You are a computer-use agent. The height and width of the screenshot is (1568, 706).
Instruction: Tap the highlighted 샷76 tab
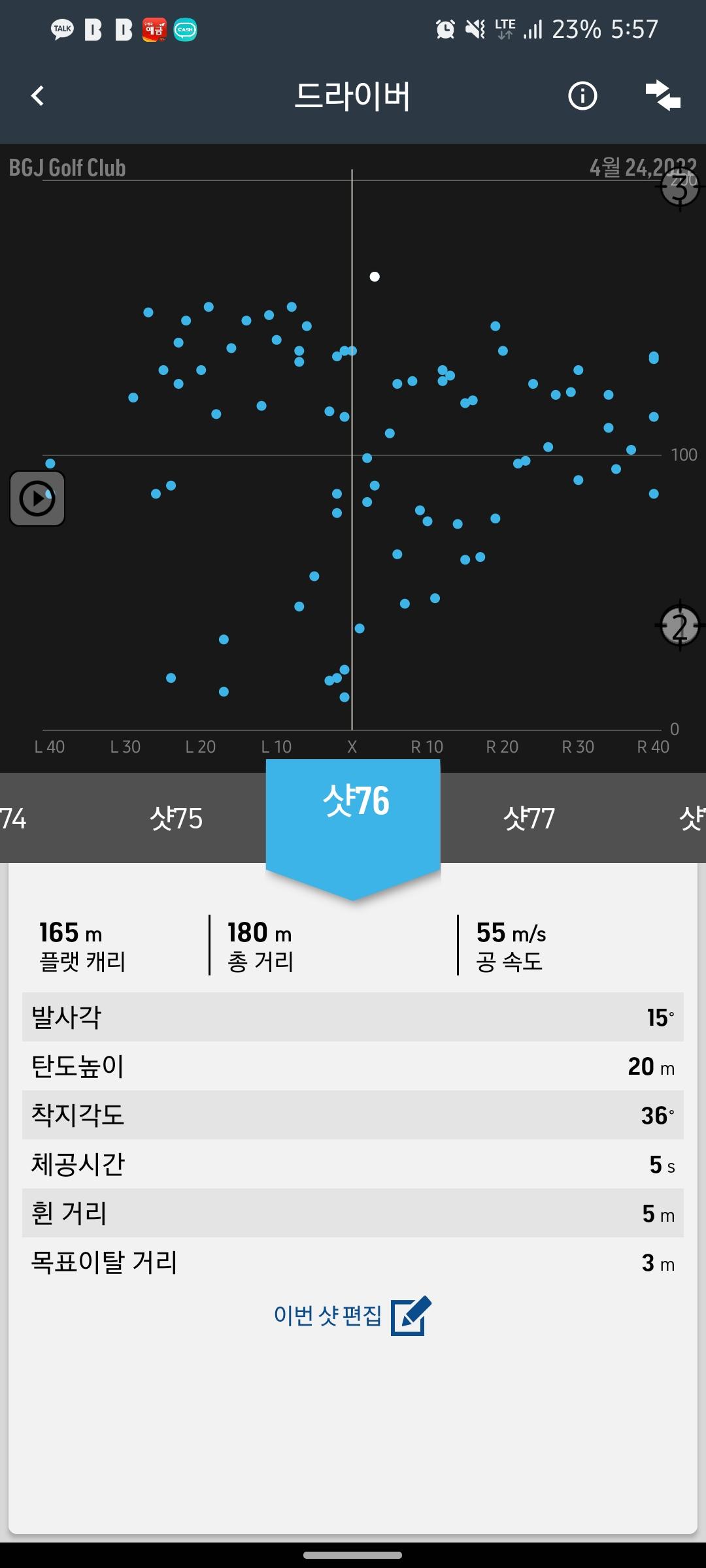coord(354,802)
